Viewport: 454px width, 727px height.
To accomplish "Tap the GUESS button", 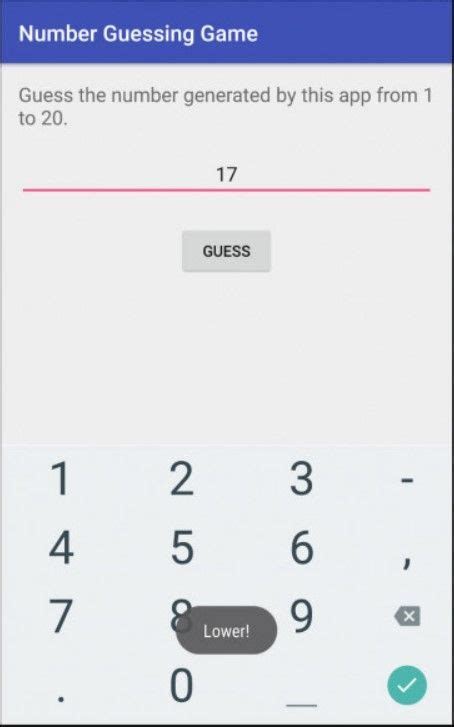I will (226, 251).
